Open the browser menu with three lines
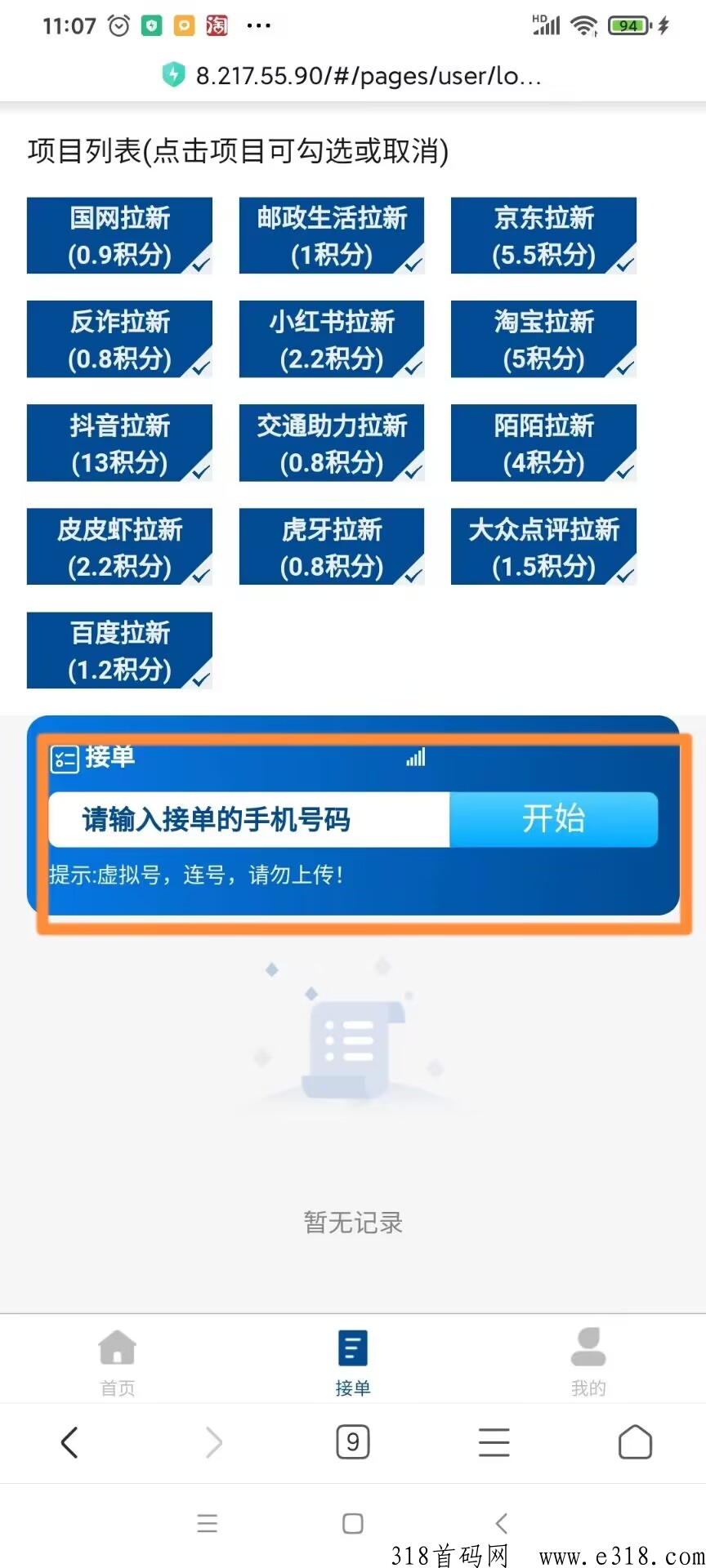Screen dimensions: 706x1568 [x=494, y=1442]
